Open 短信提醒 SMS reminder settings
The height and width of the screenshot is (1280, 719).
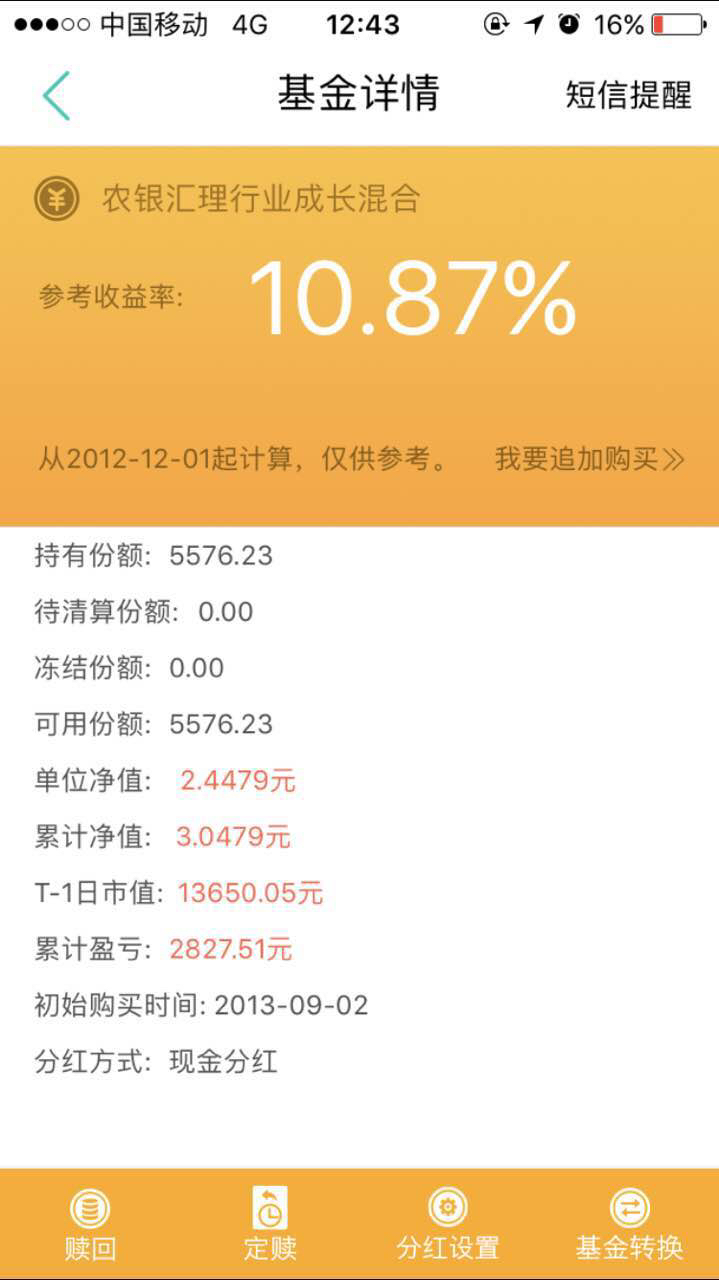coord(628,95)
